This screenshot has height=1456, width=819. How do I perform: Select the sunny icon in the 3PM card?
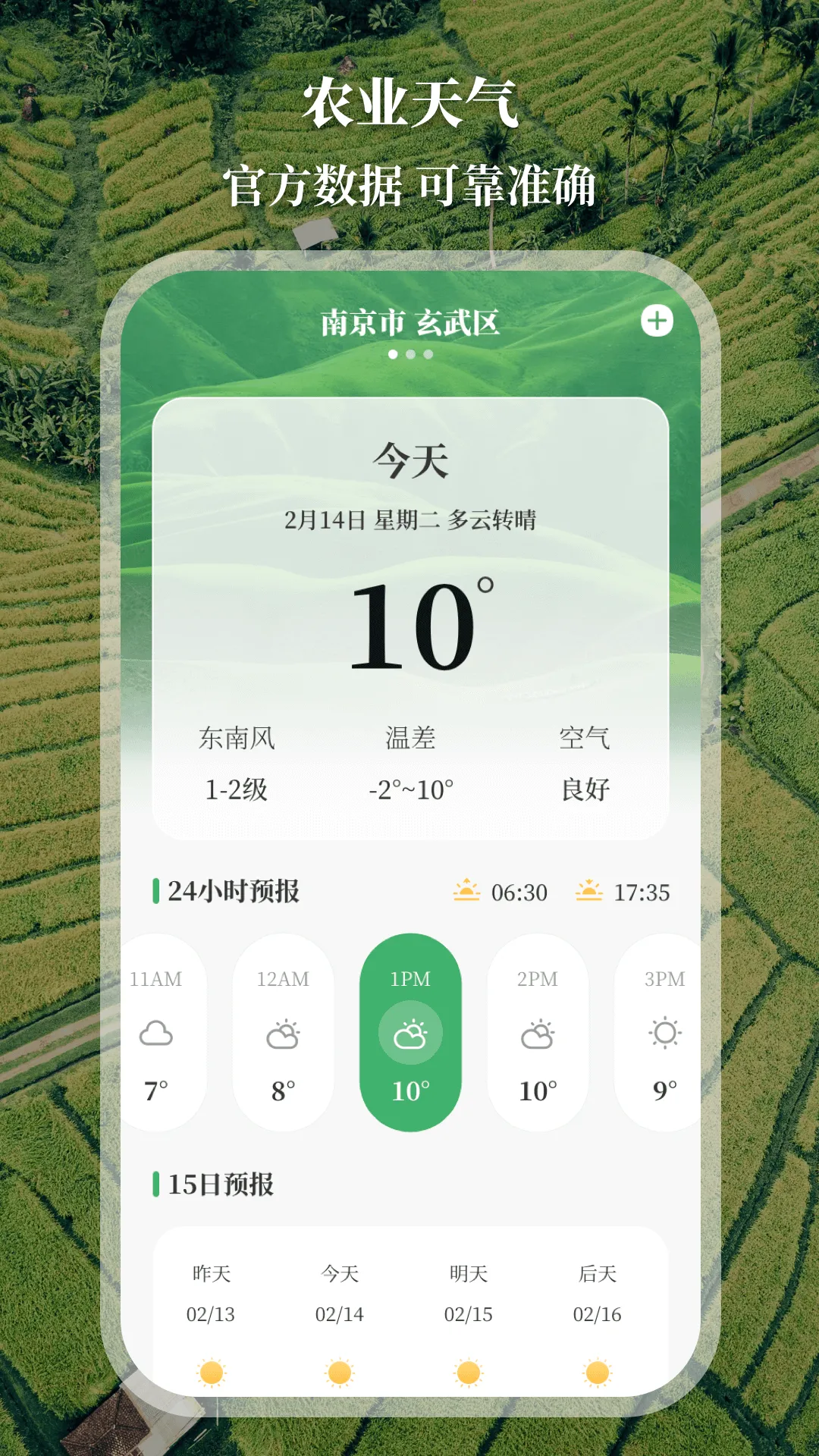(x=664, y=1034)
